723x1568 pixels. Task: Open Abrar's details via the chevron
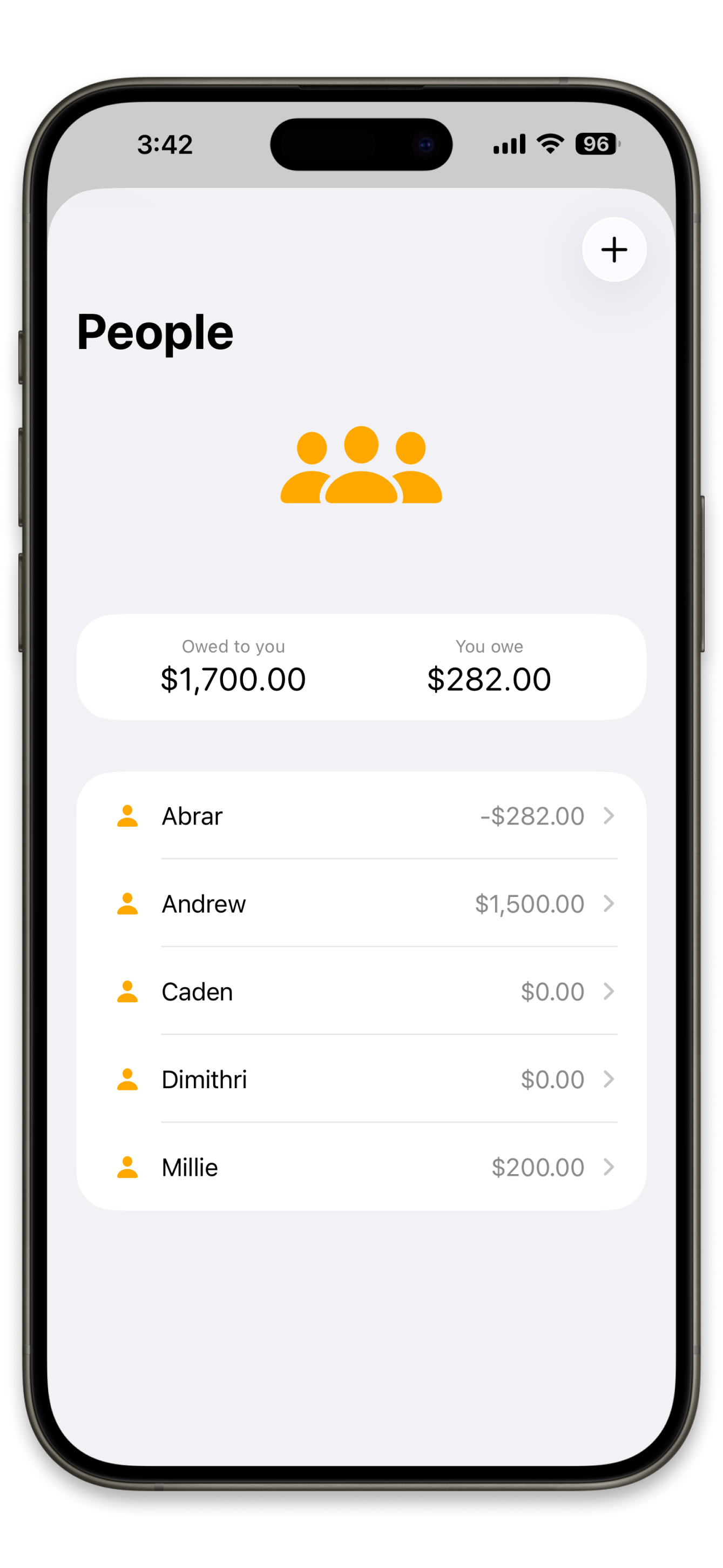610,816
